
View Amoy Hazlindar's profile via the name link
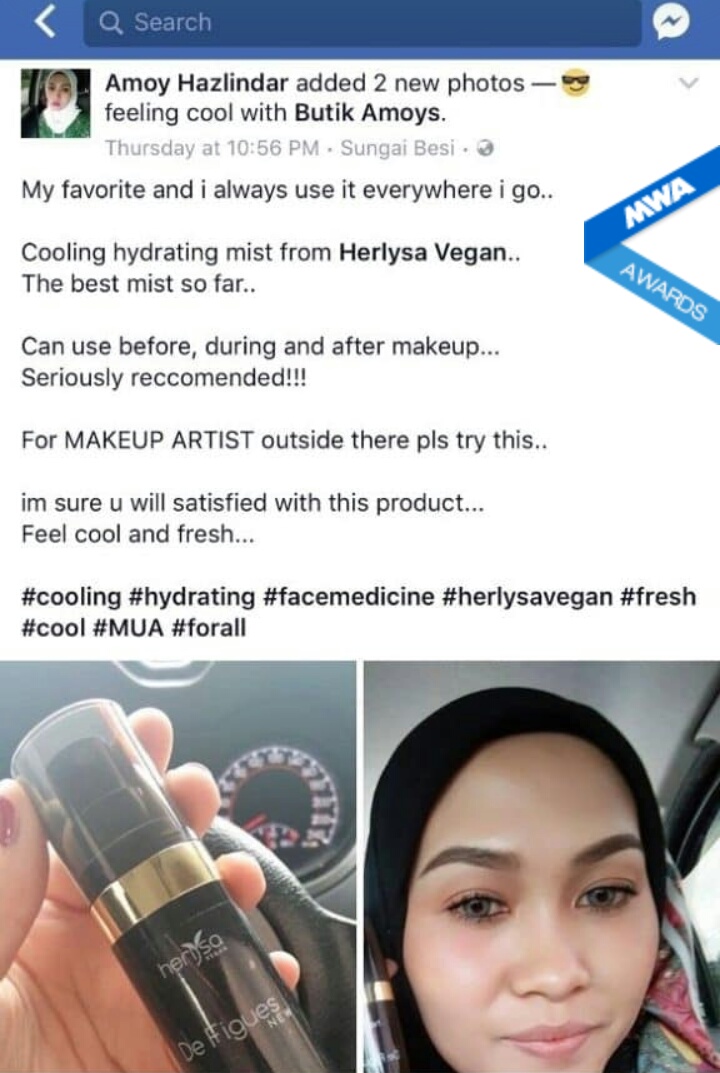click(187, 84)
